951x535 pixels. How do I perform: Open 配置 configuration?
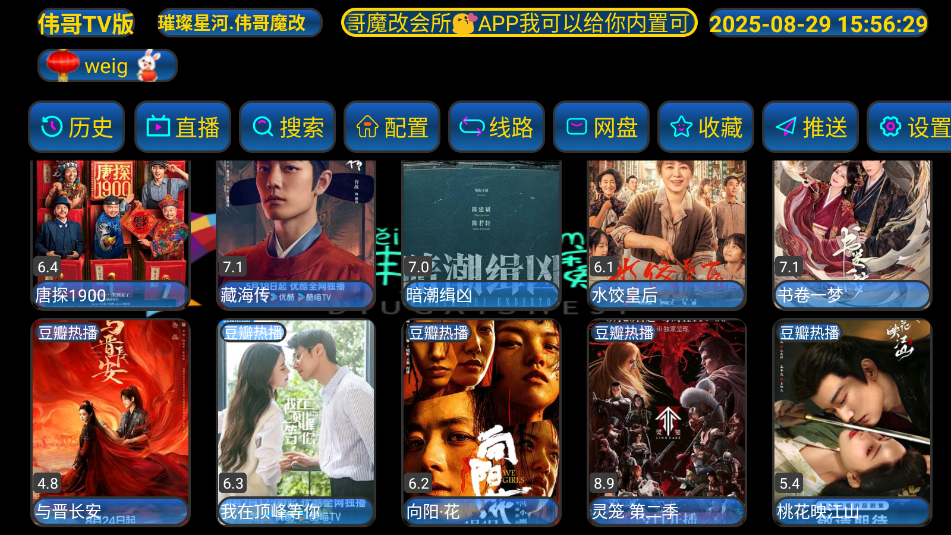pos(393,127)
